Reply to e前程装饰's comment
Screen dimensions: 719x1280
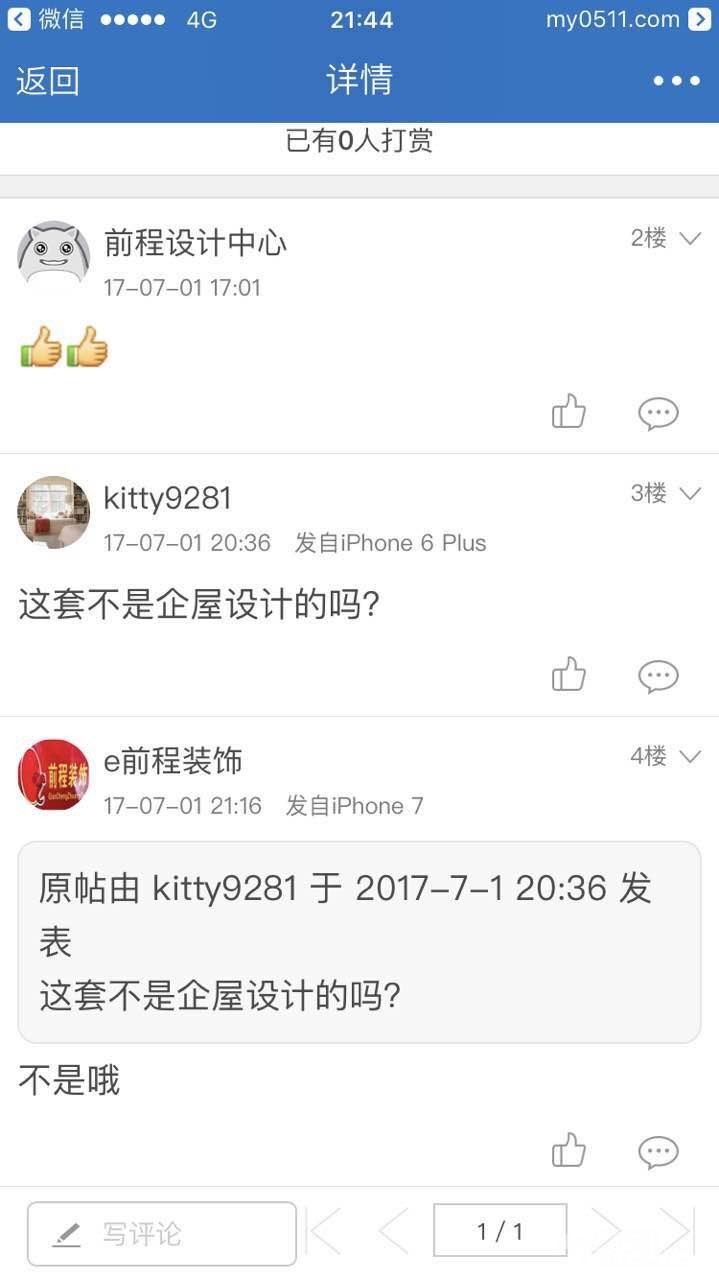[x=658, y=1152]
